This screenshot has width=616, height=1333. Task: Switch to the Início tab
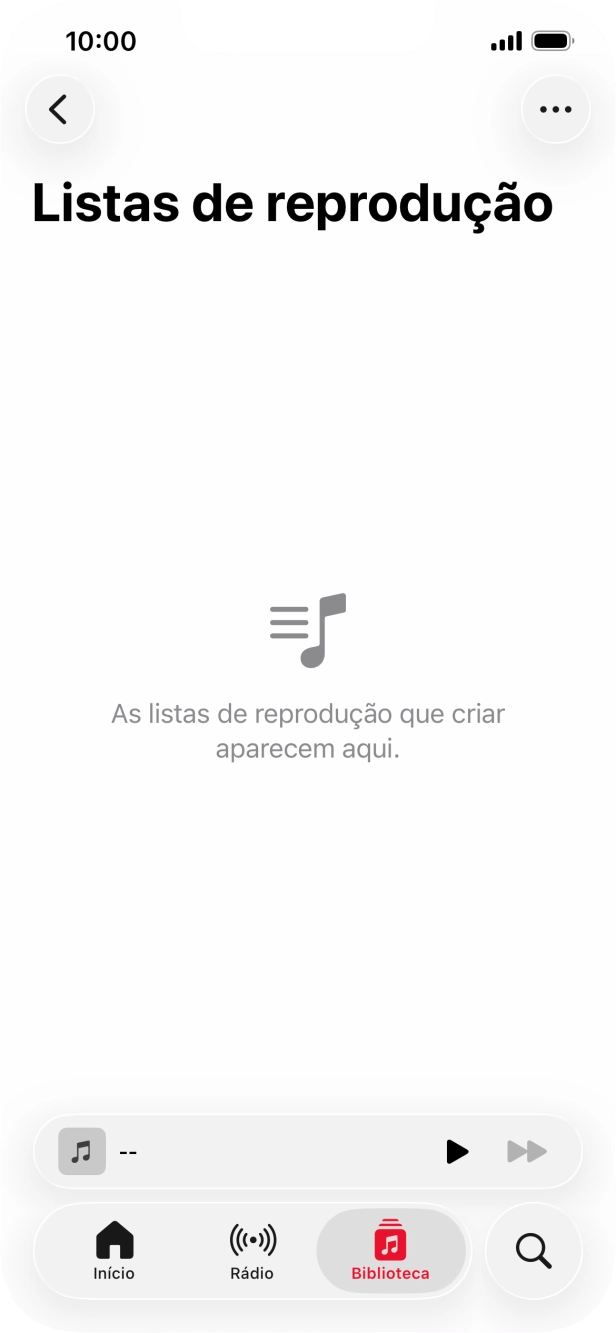pos(114,1251)
